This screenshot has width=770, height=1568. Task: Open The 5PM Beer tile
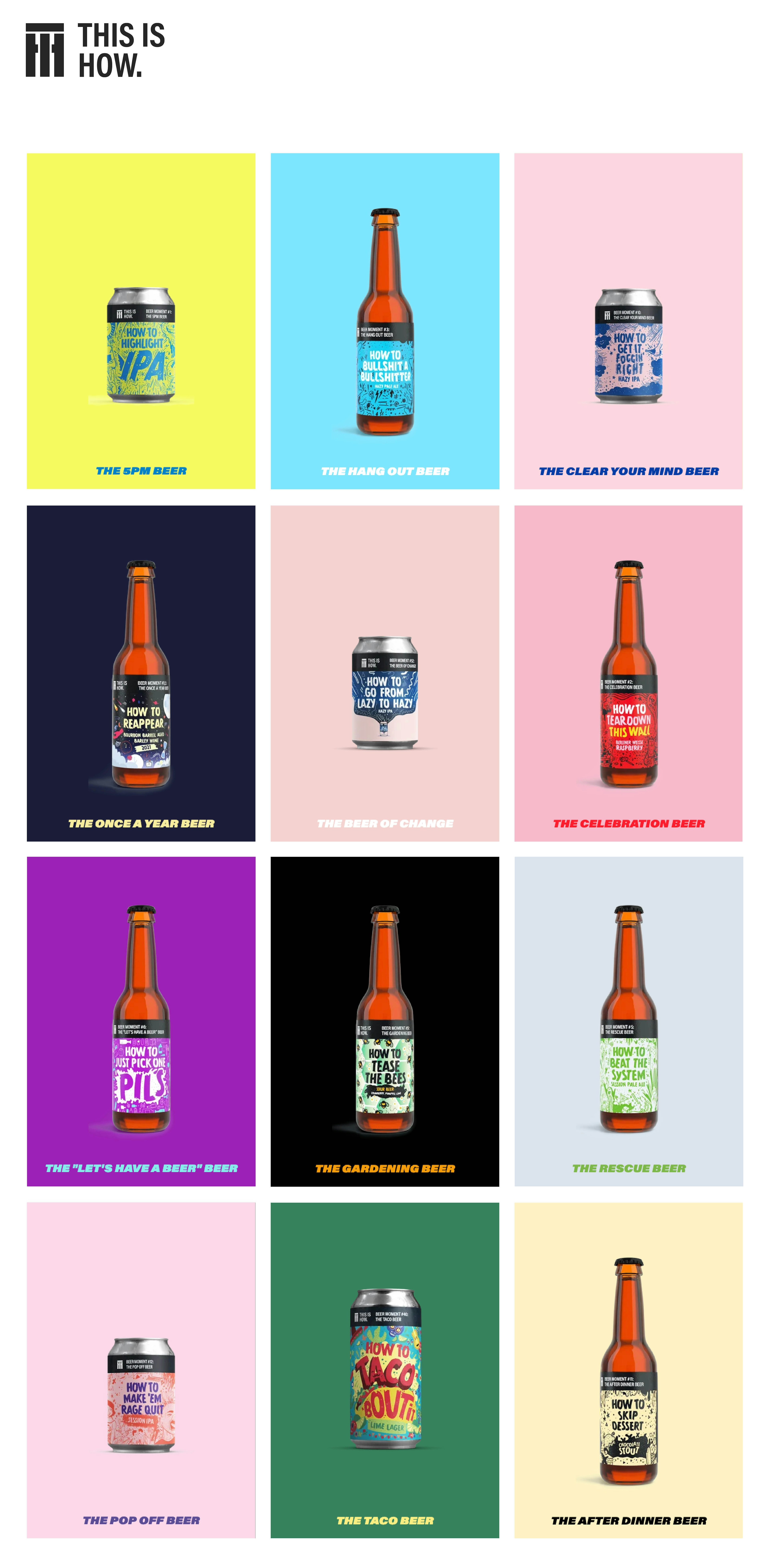[141, 321]
